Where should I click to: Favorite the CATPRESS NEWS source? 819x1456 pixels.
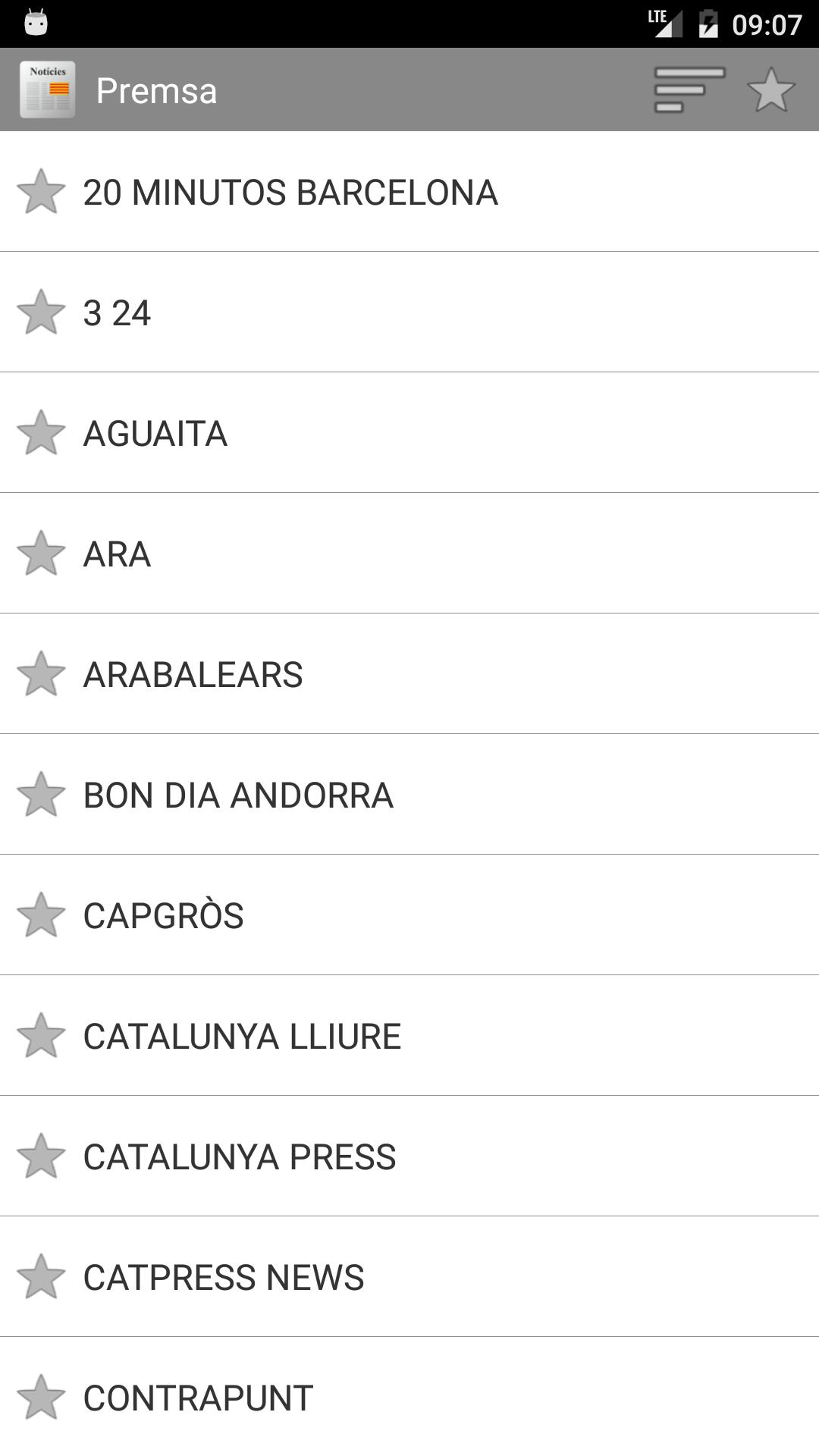[x=43, y=1277]
